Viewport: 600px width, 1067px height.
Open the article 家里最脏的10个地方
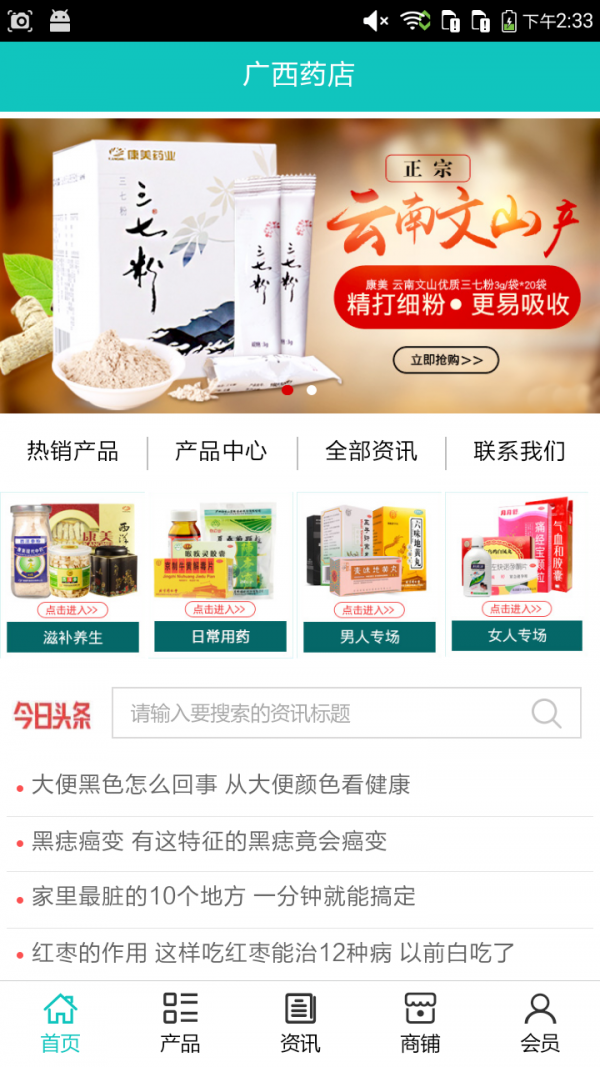pos(223,897)
